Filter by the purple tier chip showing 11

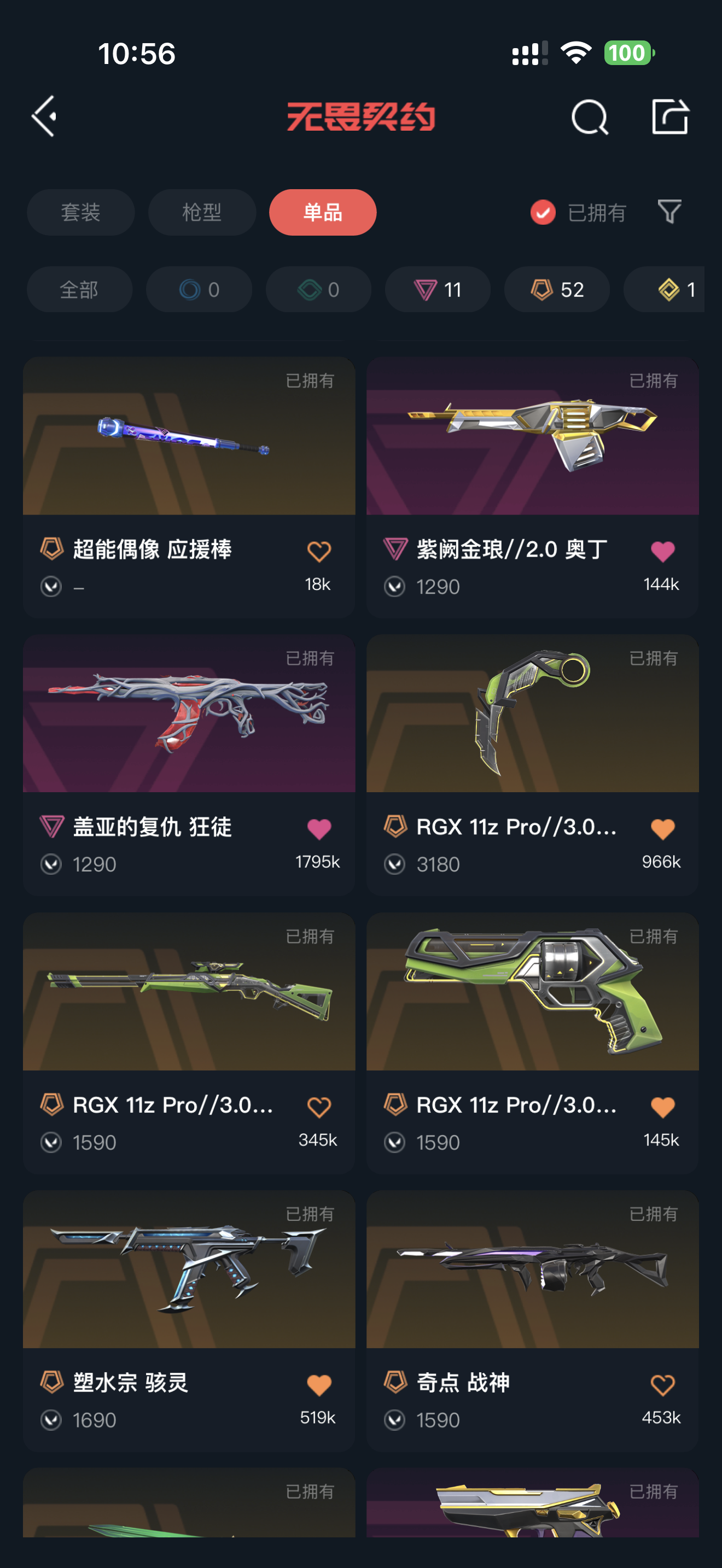438,290
